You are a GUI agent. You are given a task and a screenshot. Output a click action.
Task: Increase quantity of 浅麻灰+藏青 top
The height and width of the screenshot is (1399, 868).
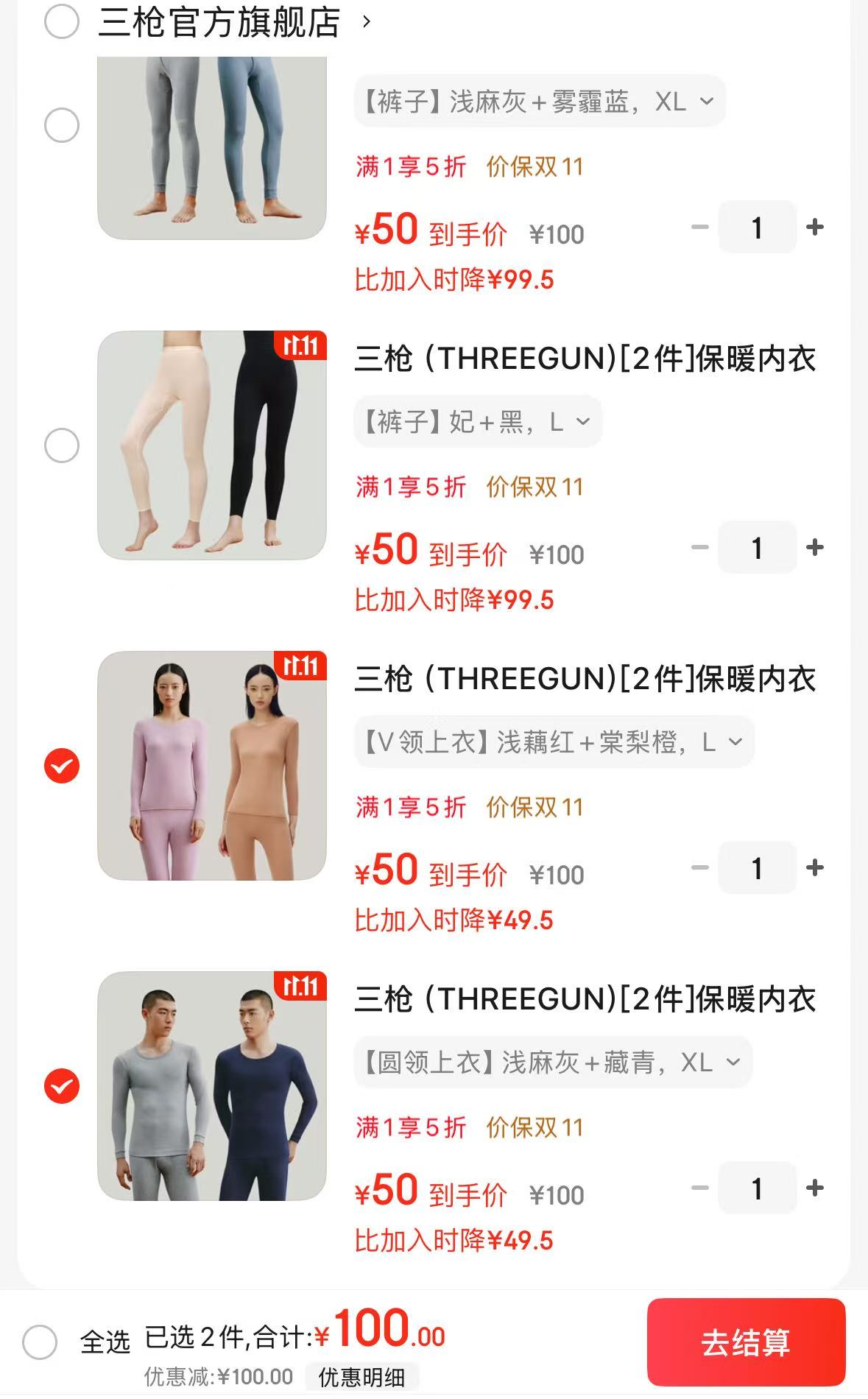pos(814,1188)
